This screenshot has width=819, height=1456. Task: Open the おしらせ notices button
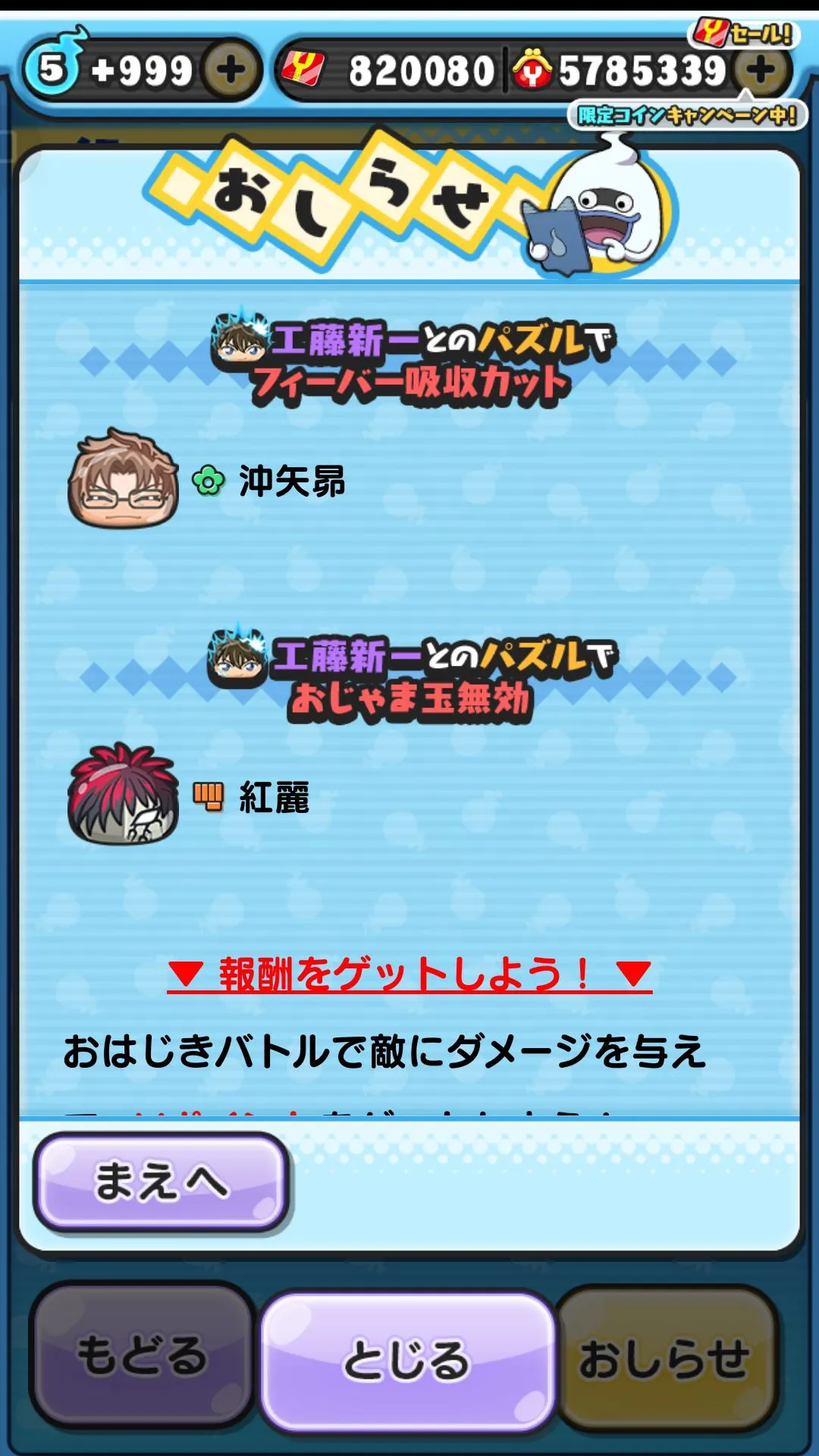click(666, 1358)
